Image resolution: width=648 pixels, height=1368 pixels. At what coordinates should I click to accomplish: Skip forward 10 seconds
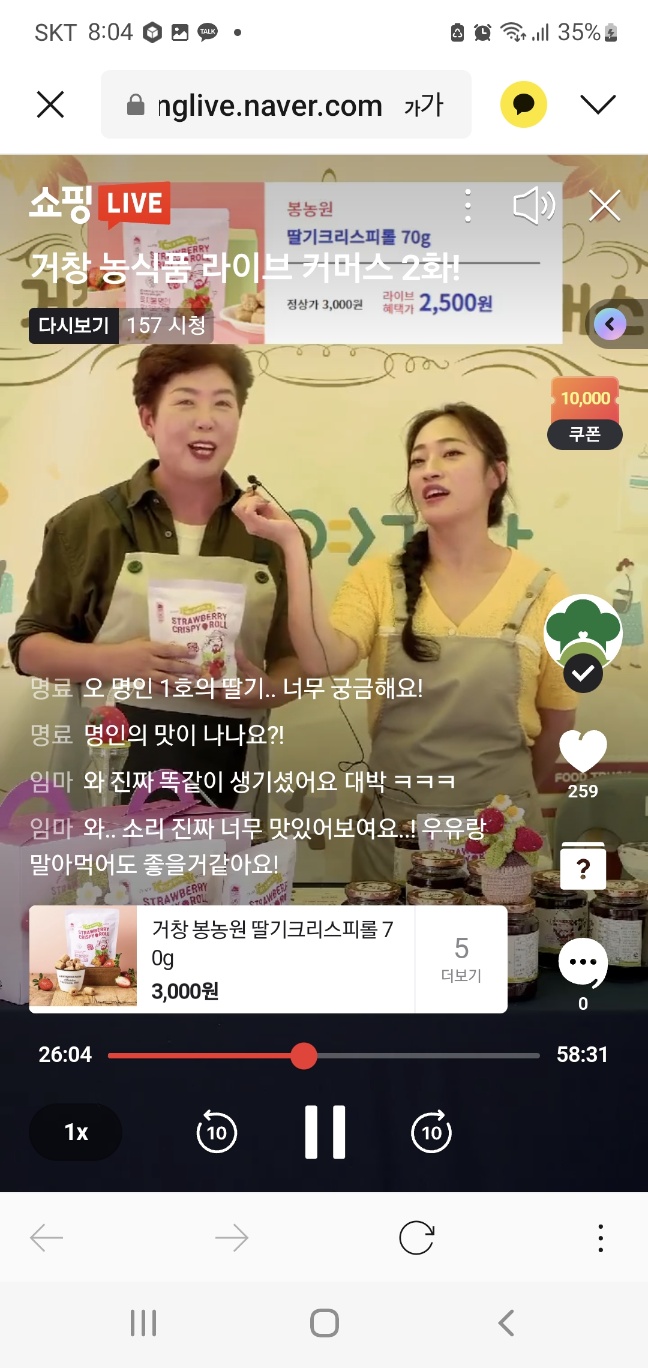tap(432, 1132)
